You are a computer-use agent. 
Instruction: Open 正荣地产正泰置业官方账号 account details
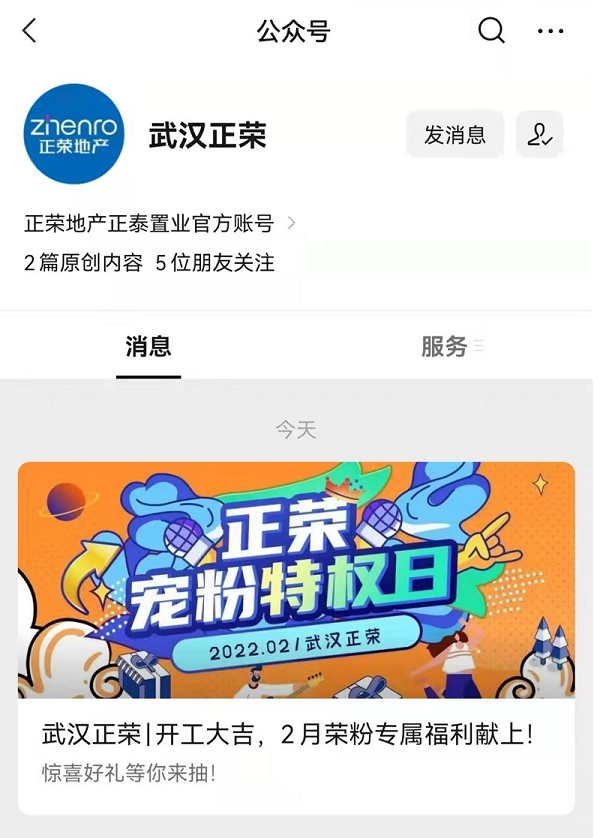pyautogui.click(x=160, y=223)
